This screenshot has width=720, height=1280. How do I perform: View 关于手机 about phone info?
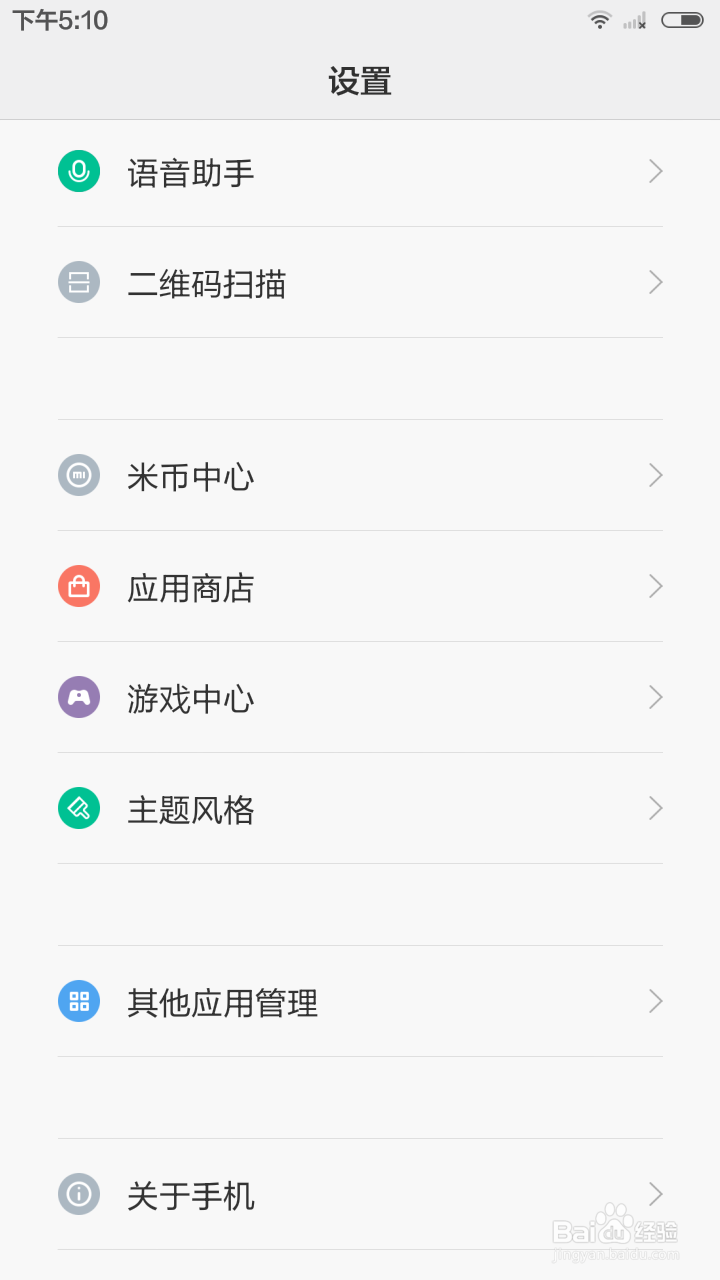(x=360, y=1195)
